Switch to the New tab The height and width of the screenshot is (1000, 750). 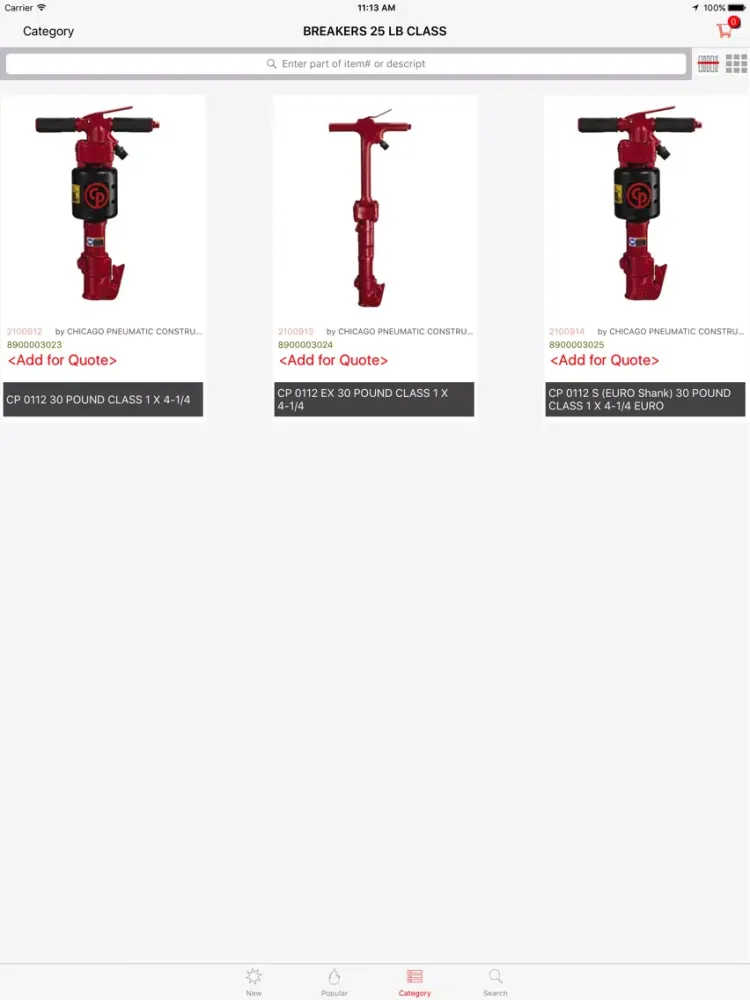tap(254, 981)
